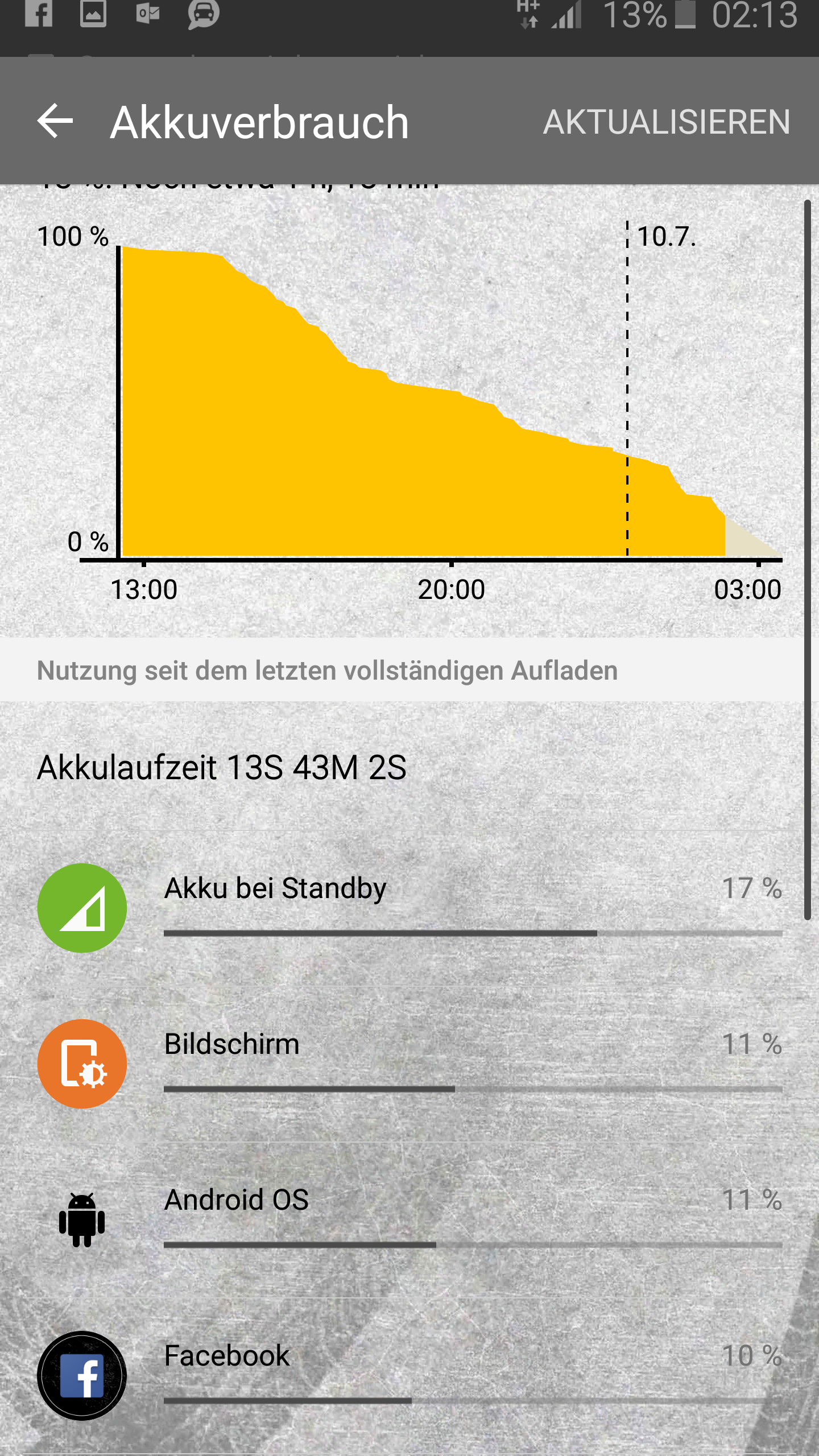Open Facebook battery usage details
819x1456 pixels.
(409, 1376)
